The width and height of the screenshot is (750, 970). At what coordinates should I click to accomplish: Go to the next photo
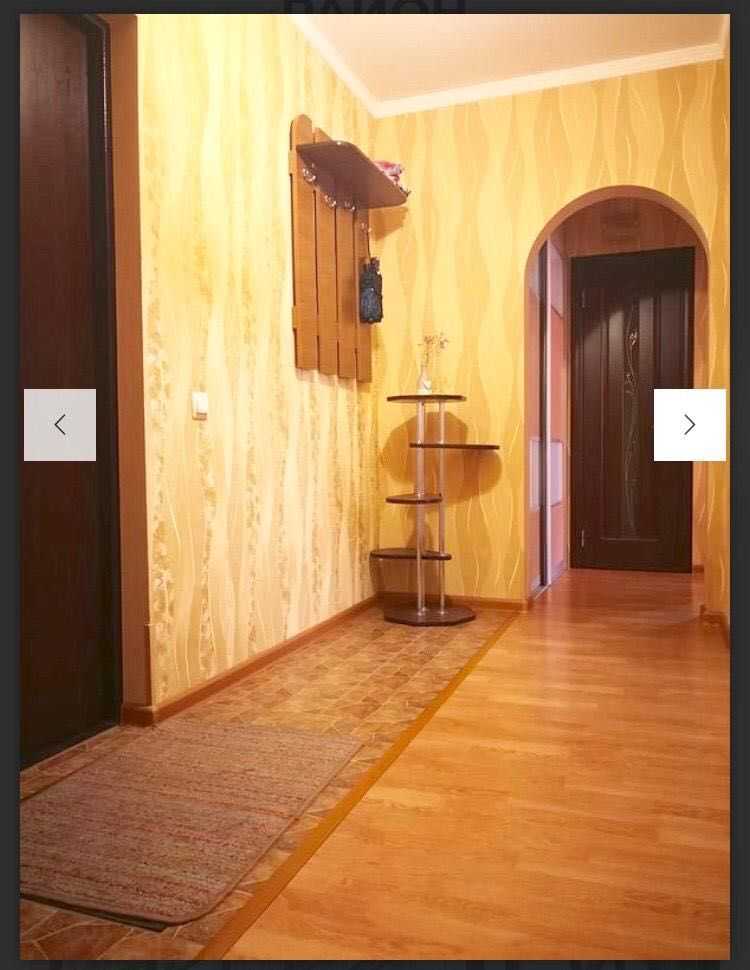click(x=689, y=425)
